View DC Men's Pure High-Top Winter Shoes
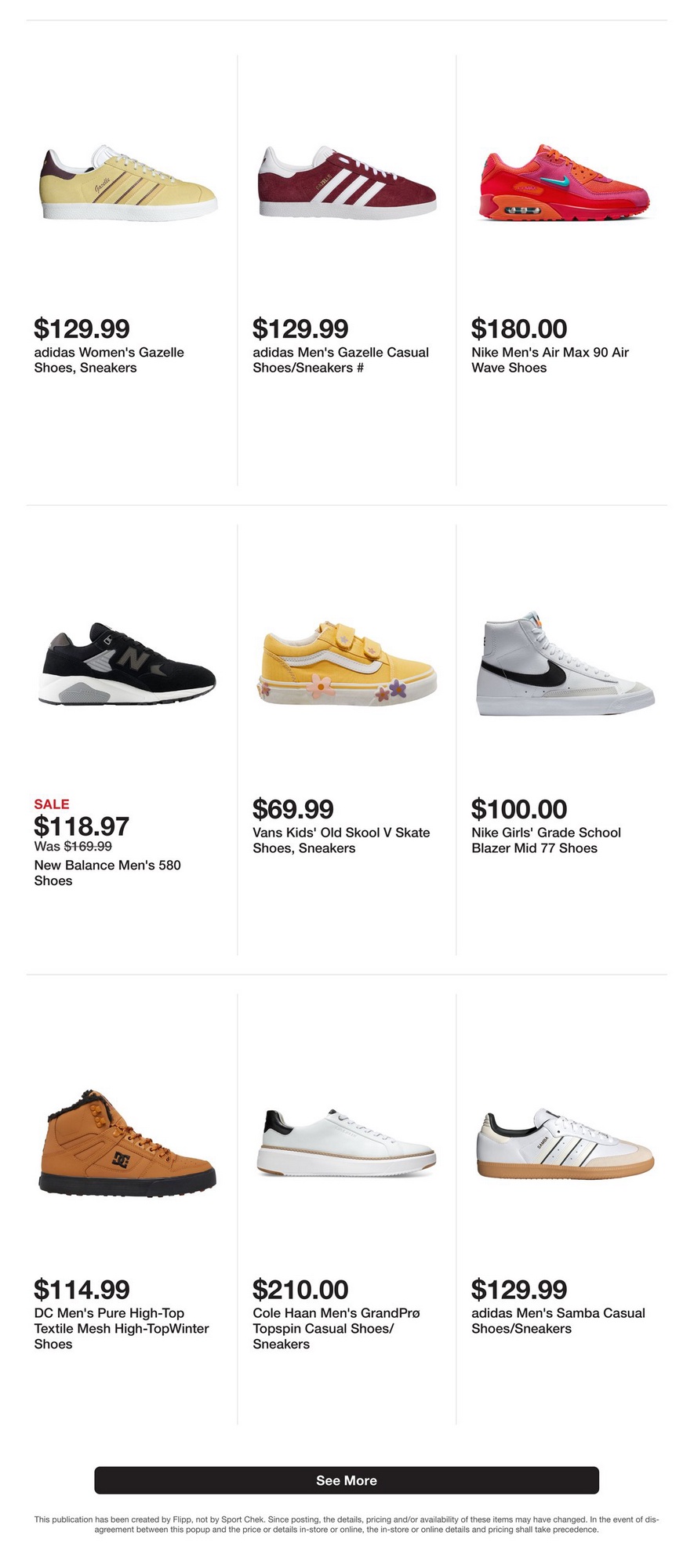 [128, 1209]
